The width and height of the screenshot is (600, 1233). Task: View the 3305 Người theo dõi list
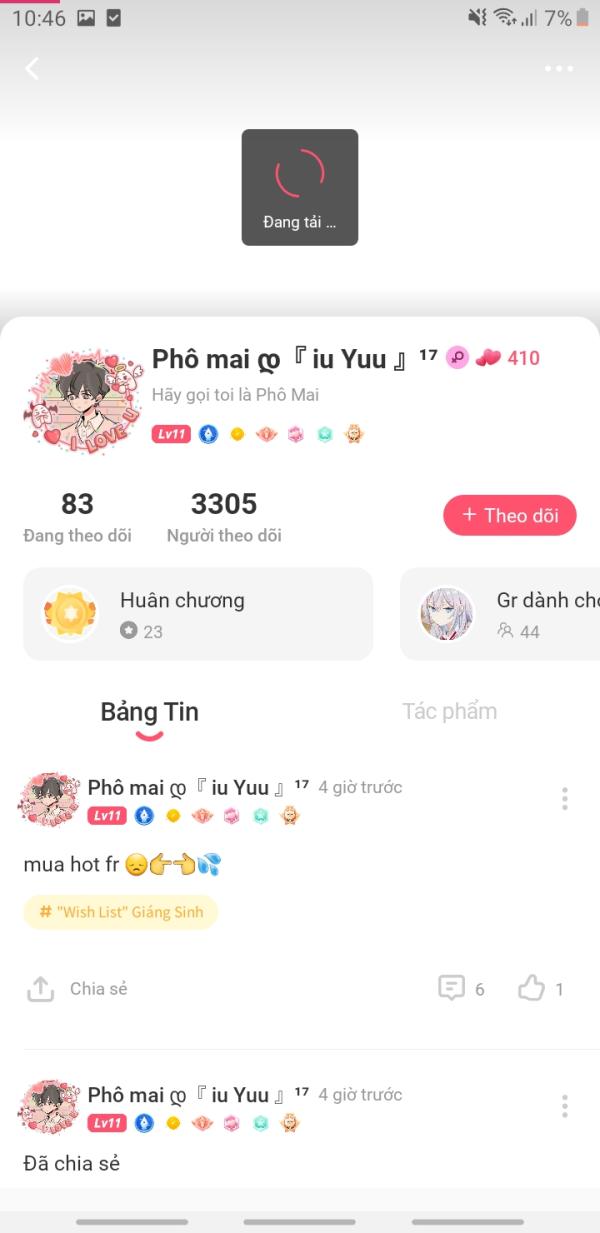click(224, 517)
